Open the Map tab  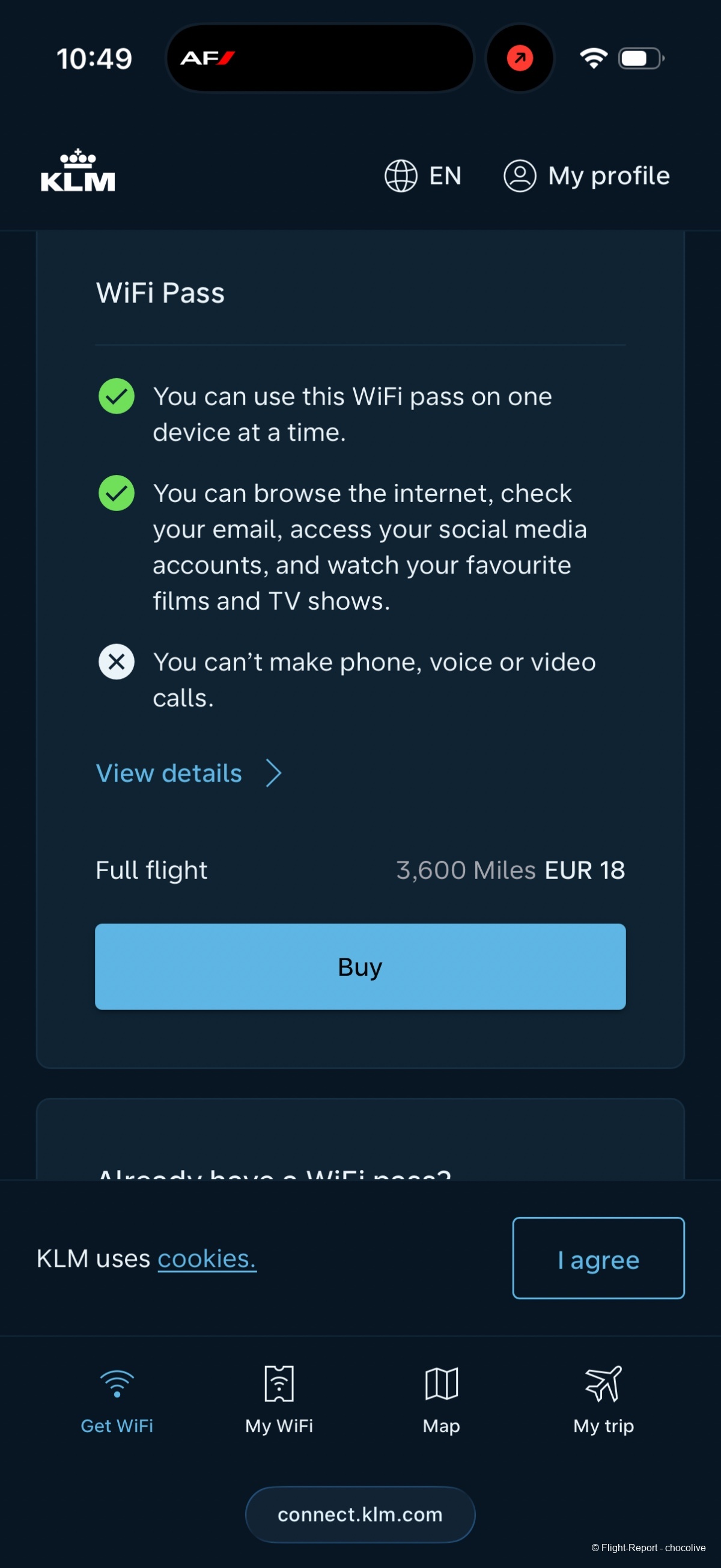click(441, 1399)
